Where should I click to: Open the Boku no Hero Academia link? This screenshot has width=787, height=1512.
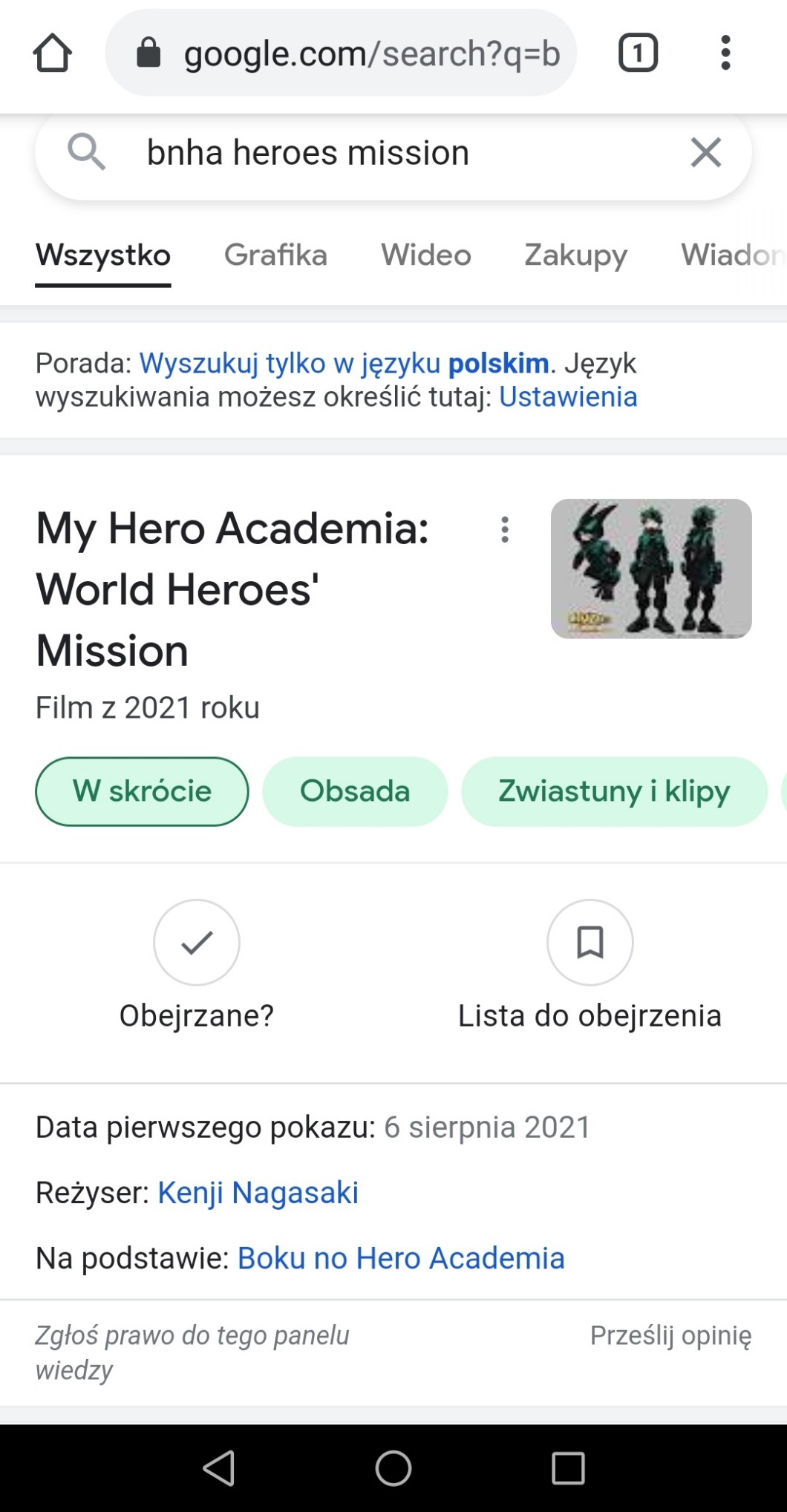pos(401,1258)
